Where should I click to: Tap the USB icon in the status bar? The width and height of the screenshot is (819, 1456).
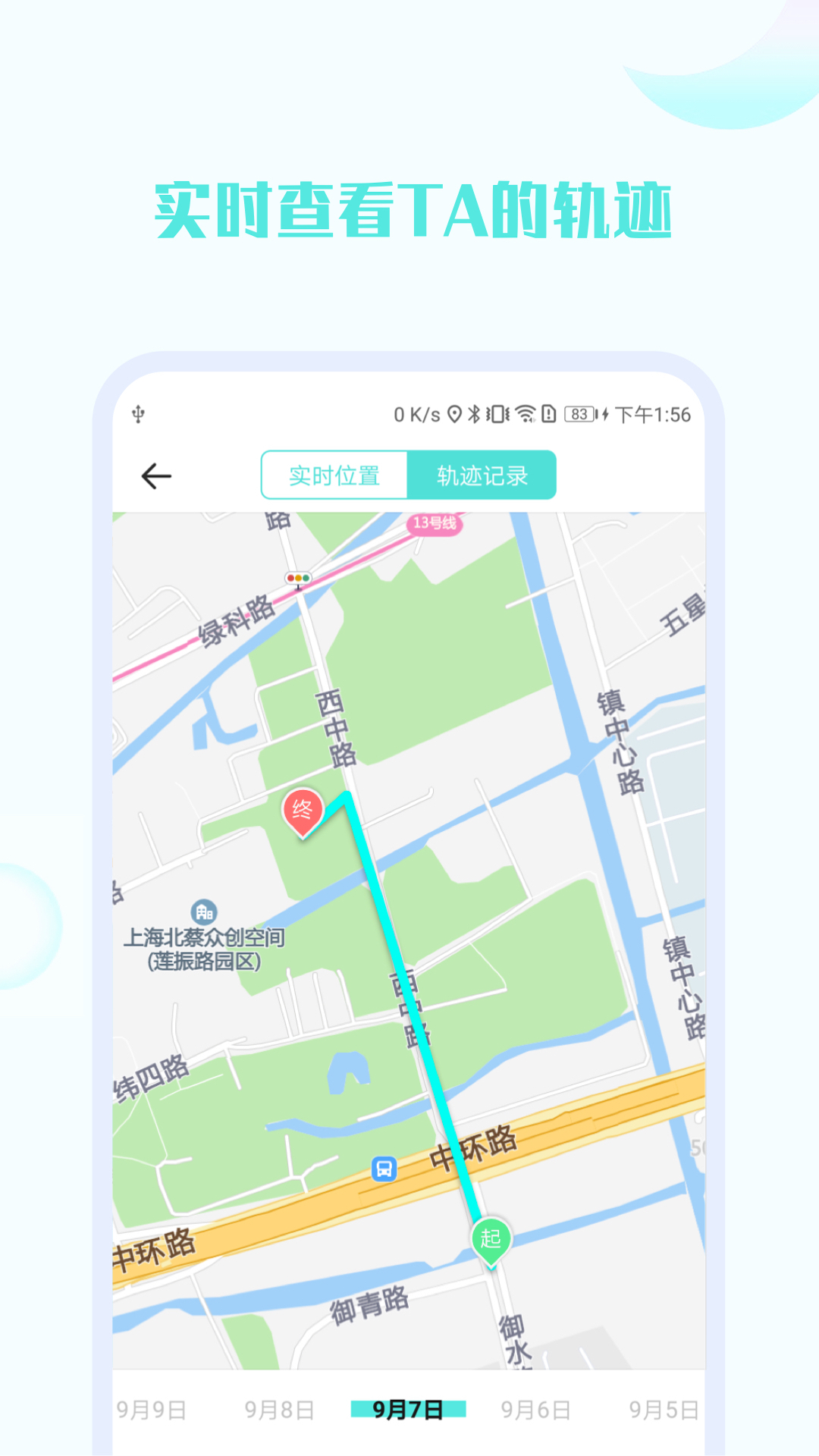point(137,413)
